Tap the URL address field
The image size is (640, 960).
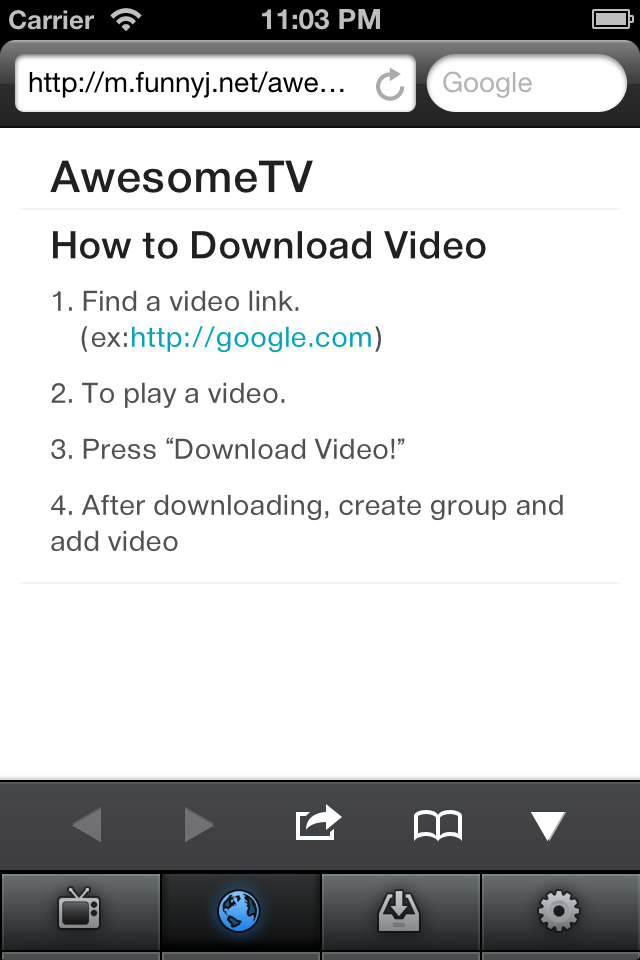190,83
